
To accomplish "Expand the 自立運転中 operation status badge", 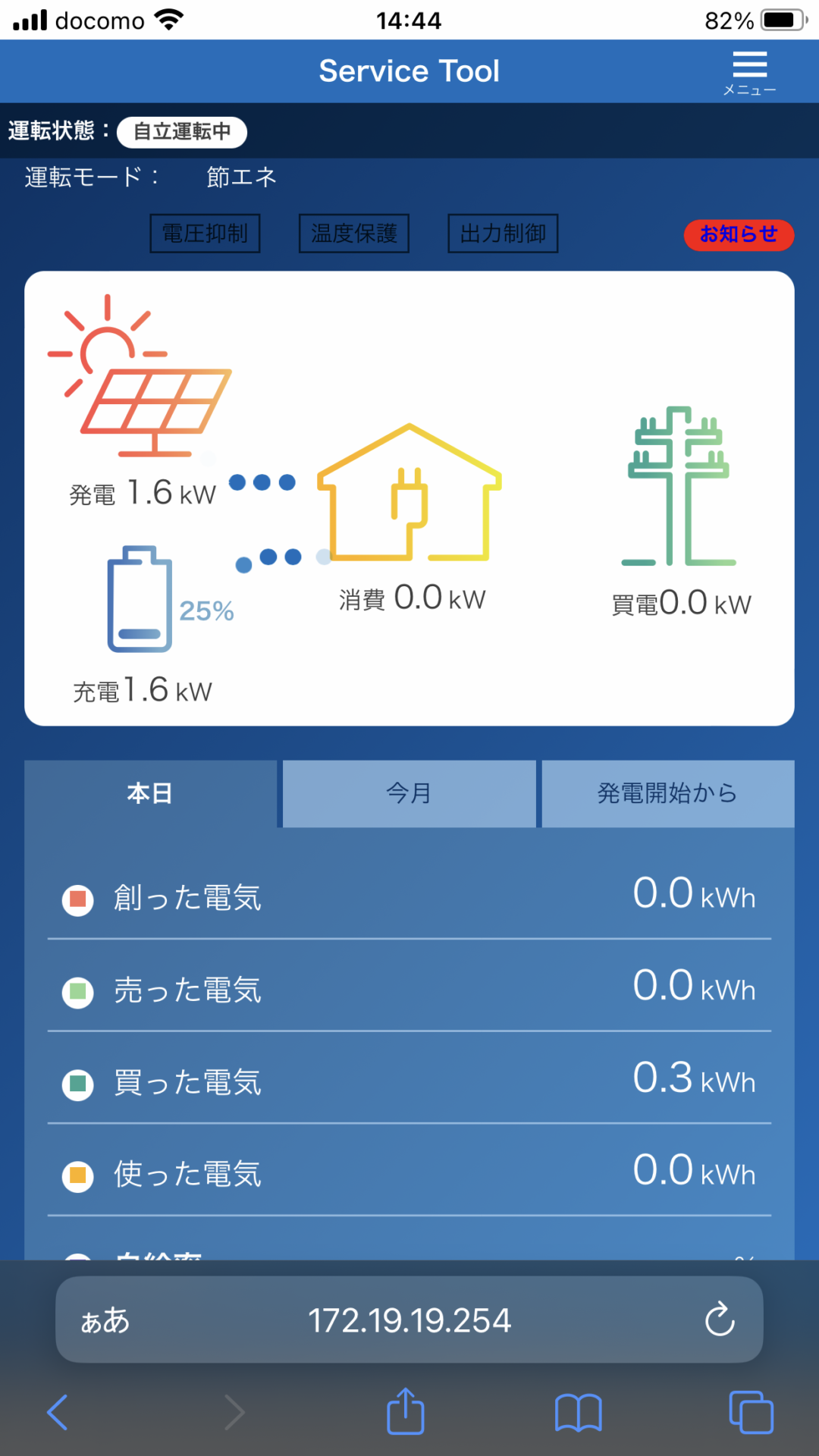I will pos(182,131).
